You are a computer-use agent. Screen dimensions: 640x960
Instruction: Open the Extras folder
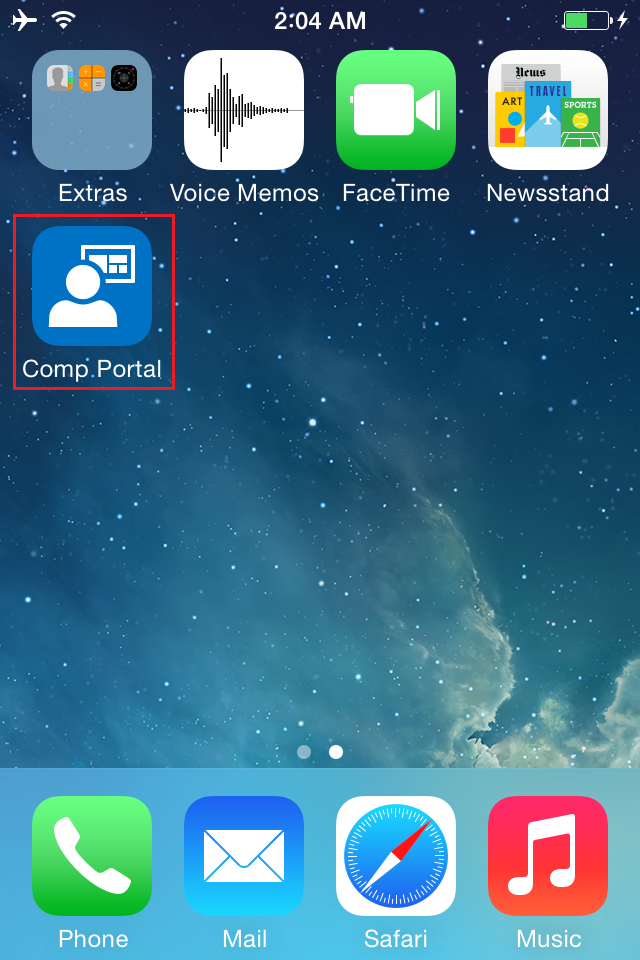(x=92, y=110)
